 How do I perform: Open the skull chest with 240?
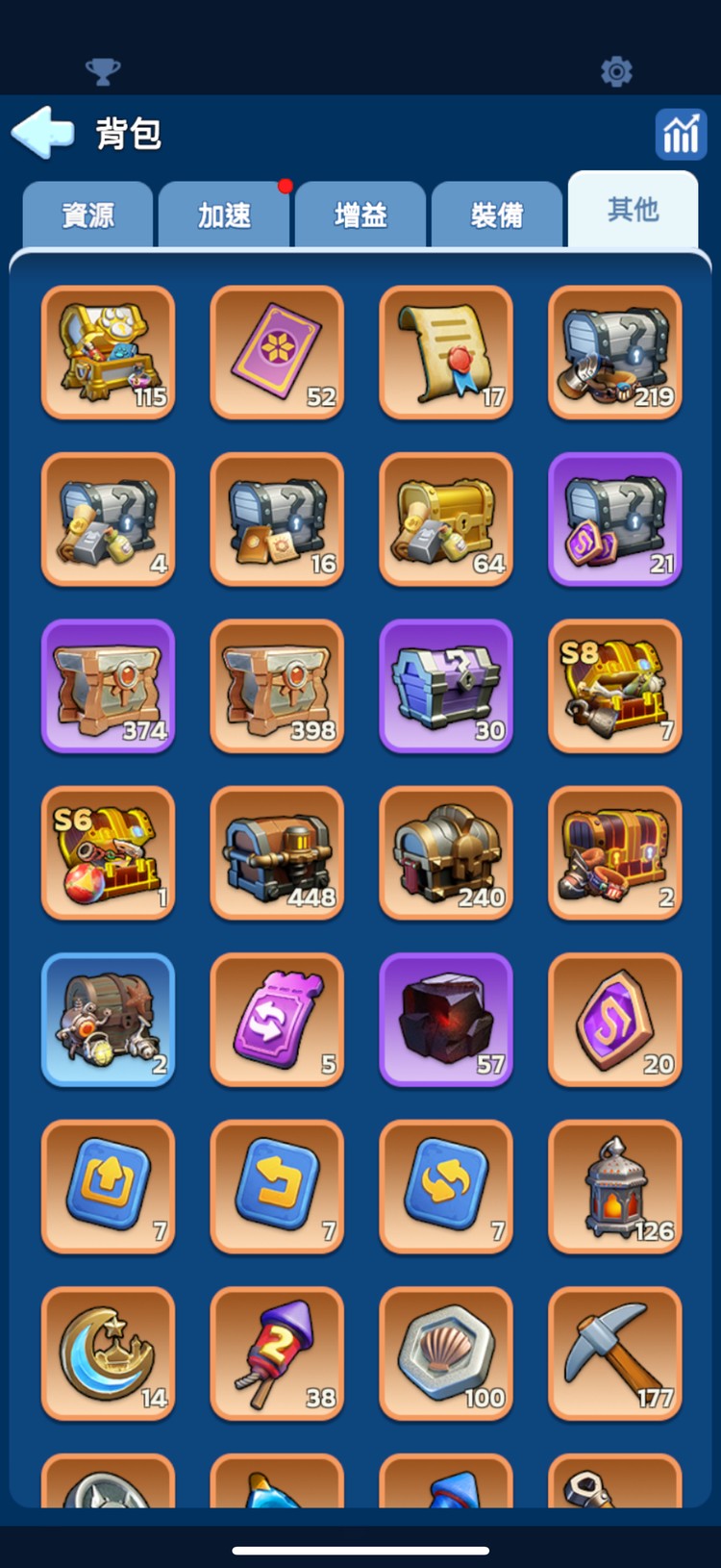(x=446, y=853)
